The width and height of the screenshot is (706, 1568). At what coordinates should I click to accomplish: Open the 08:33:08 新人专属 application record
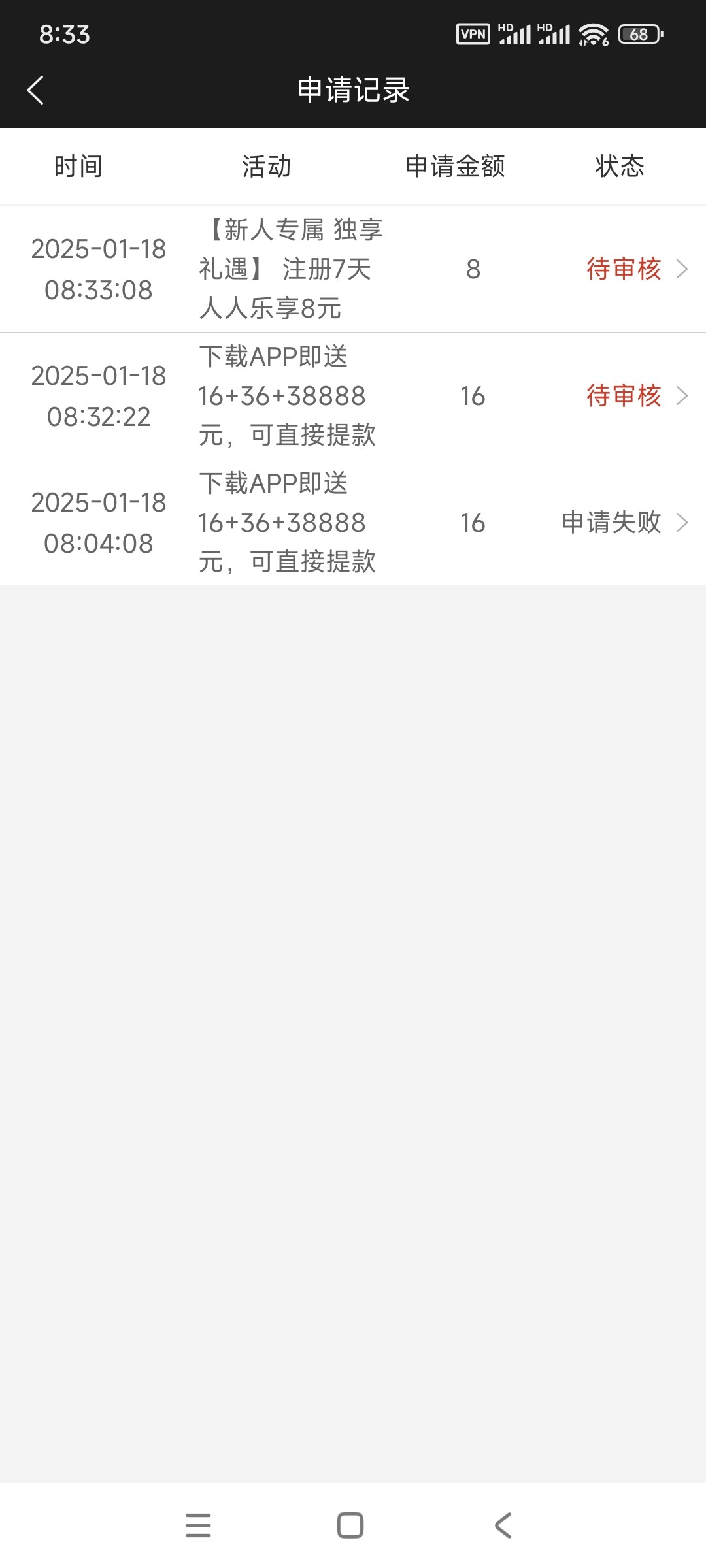(353, 269)
